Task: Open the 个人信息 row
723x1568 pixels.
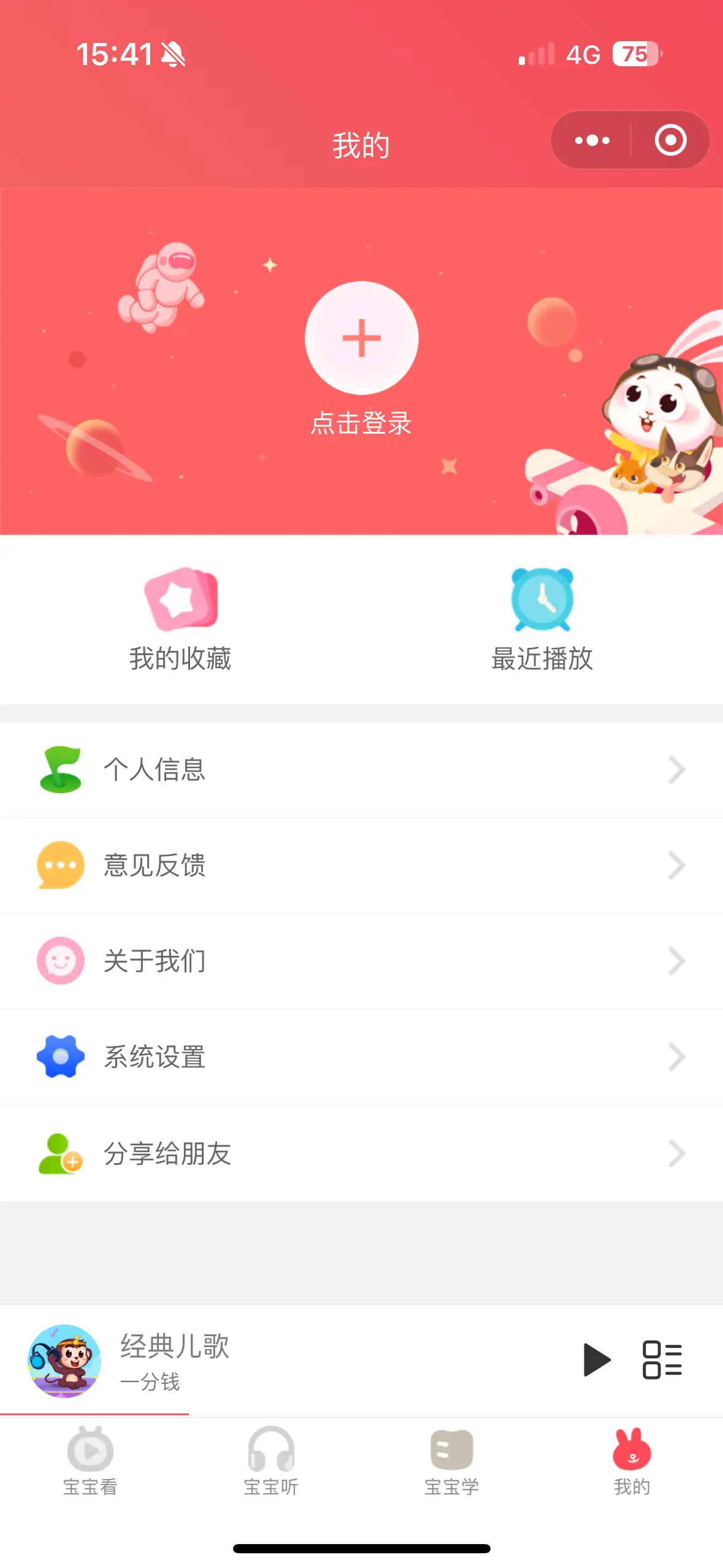Action: pos(361,770)
